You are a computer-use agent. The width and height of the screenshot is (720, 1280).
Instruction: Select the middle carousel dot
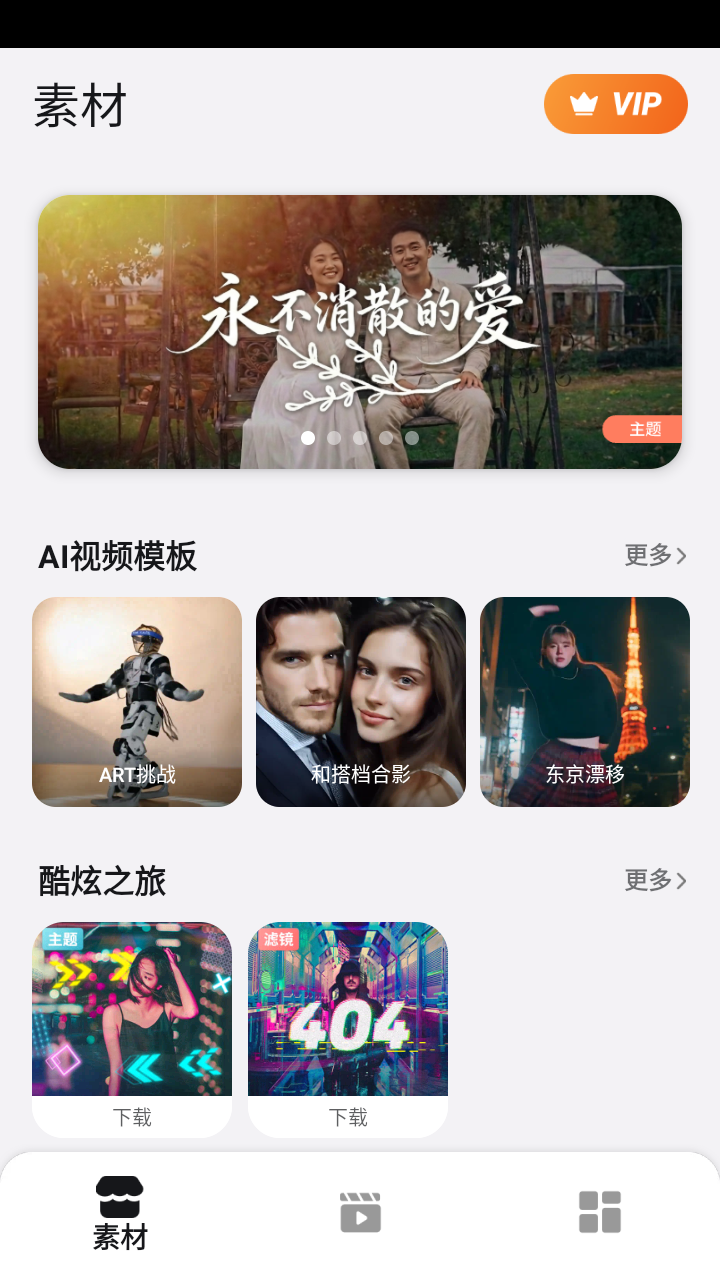click(359, 437)
